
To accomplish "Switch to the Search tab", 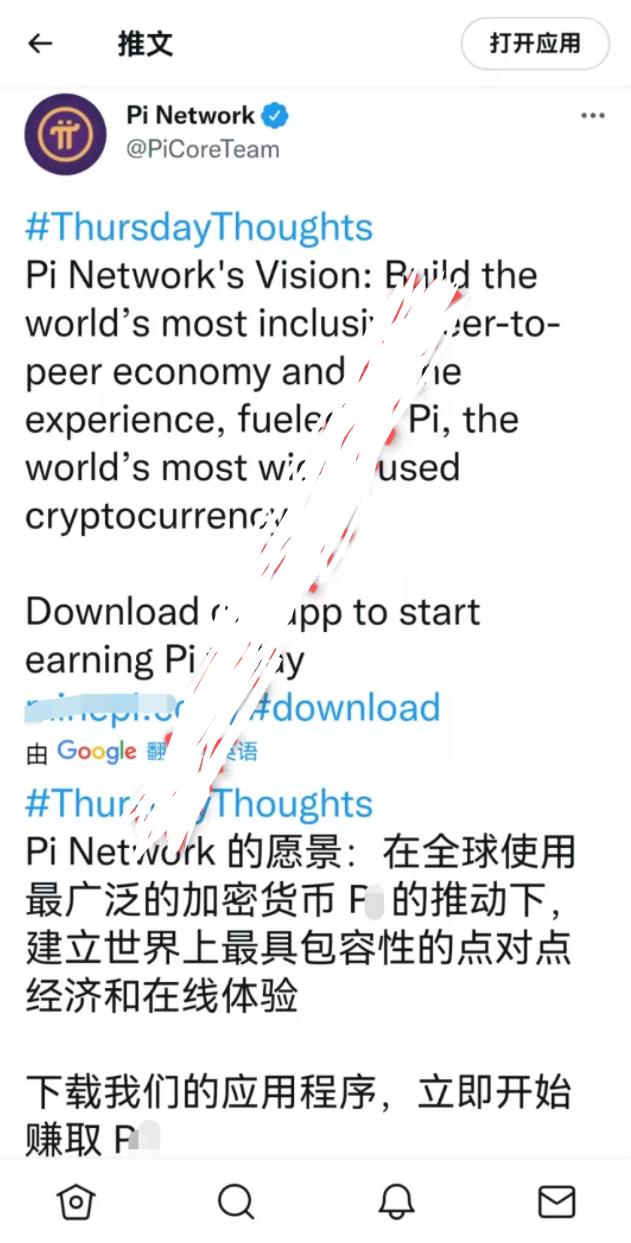I will [236, 1200].
